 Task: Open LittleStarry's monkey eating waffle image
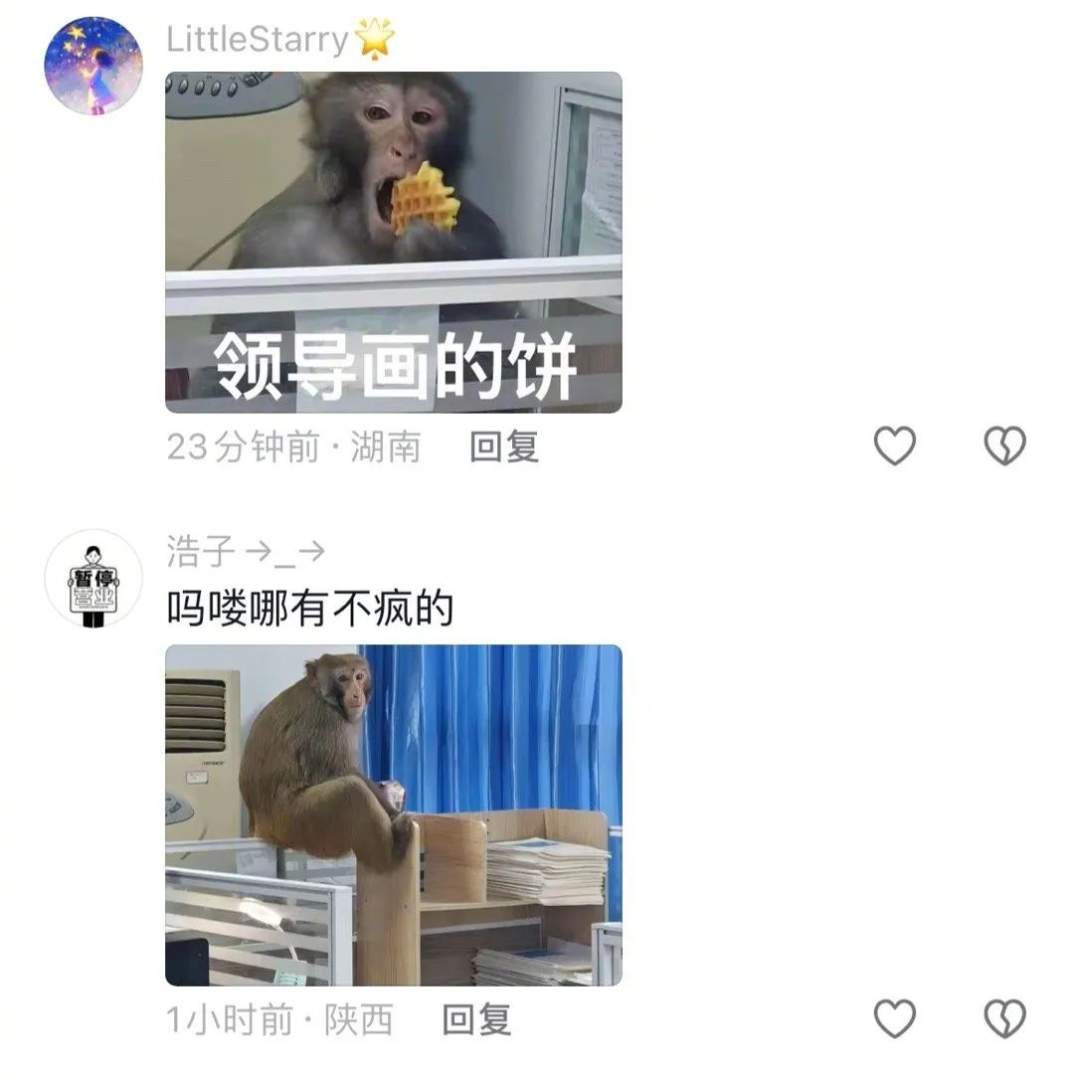393,242
